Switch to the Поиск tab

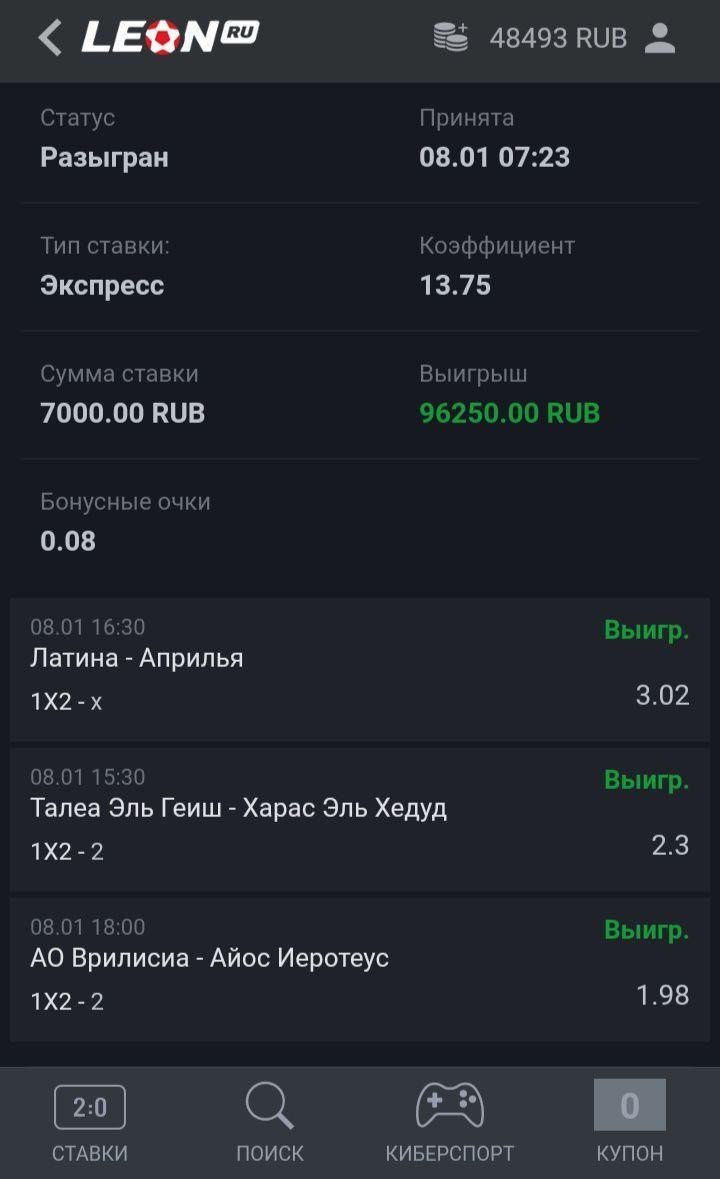coord(270,1123)
